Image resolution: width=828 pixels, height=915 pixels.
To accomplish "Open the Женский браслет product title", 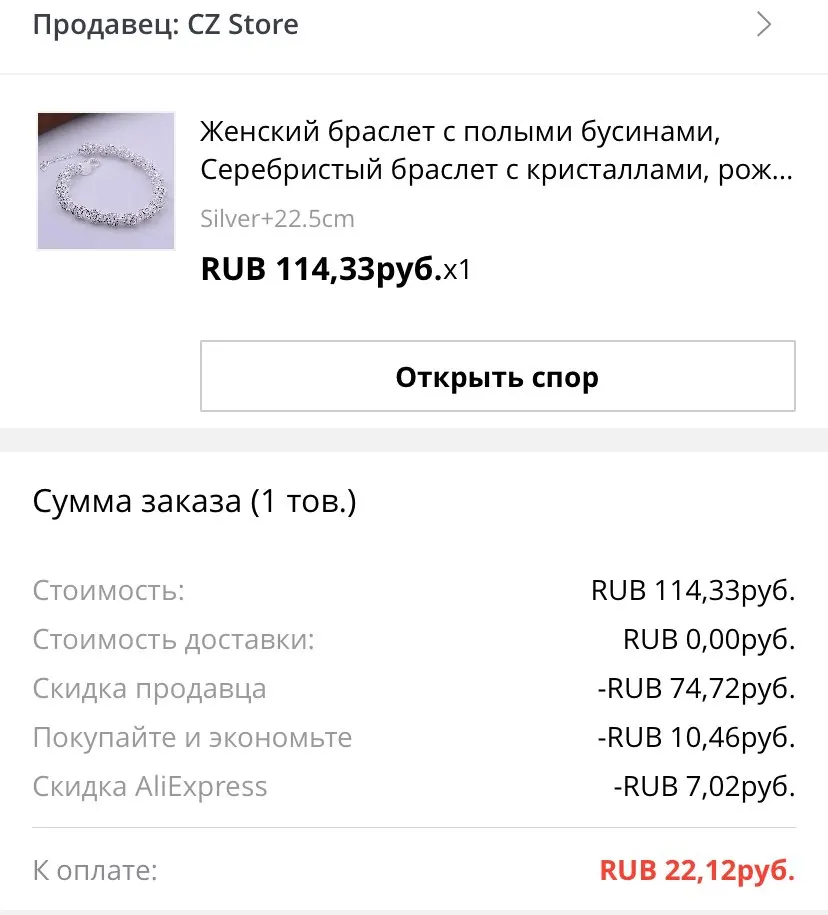I will click(497, 151).
